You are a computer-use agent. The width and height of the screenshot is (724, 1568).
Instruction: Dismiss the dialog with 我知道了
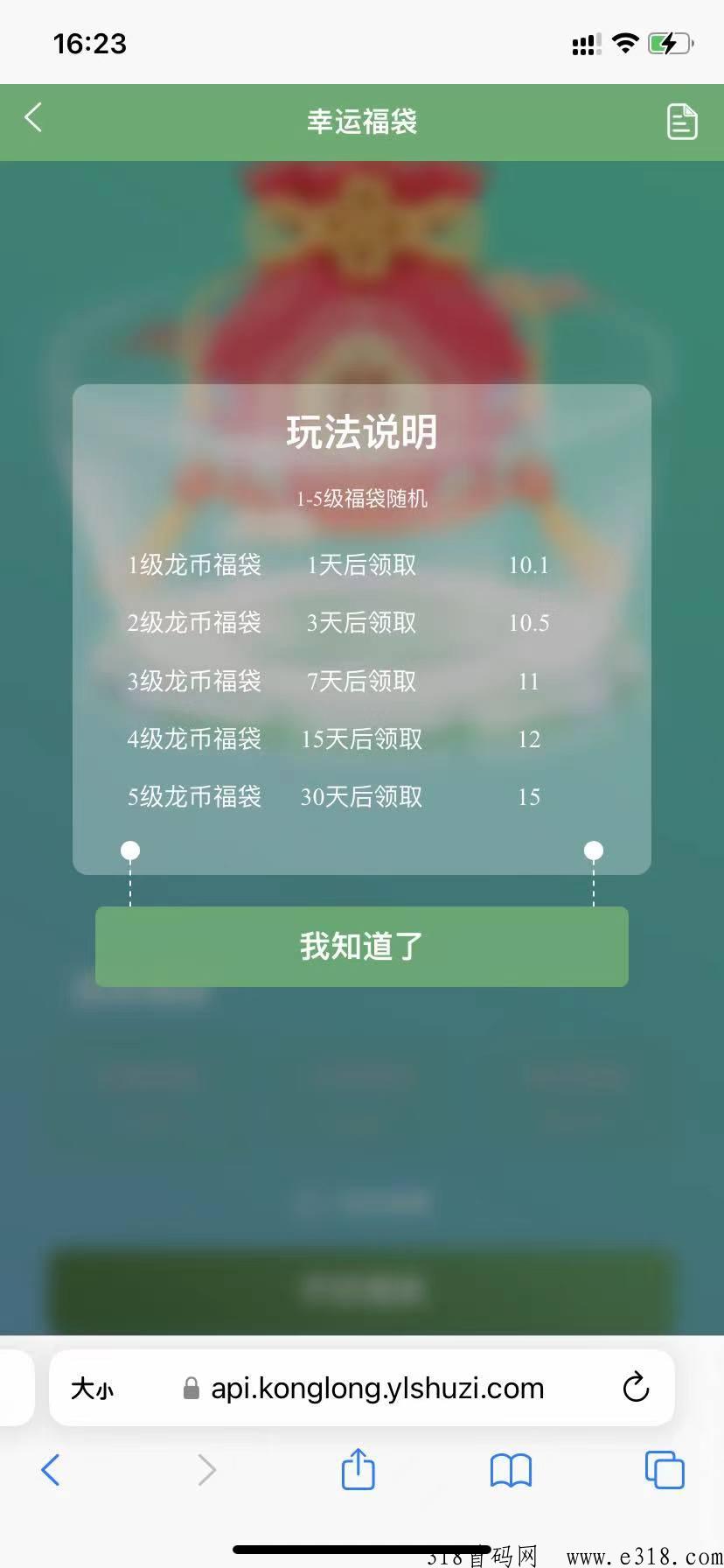(x=361, y=946)
